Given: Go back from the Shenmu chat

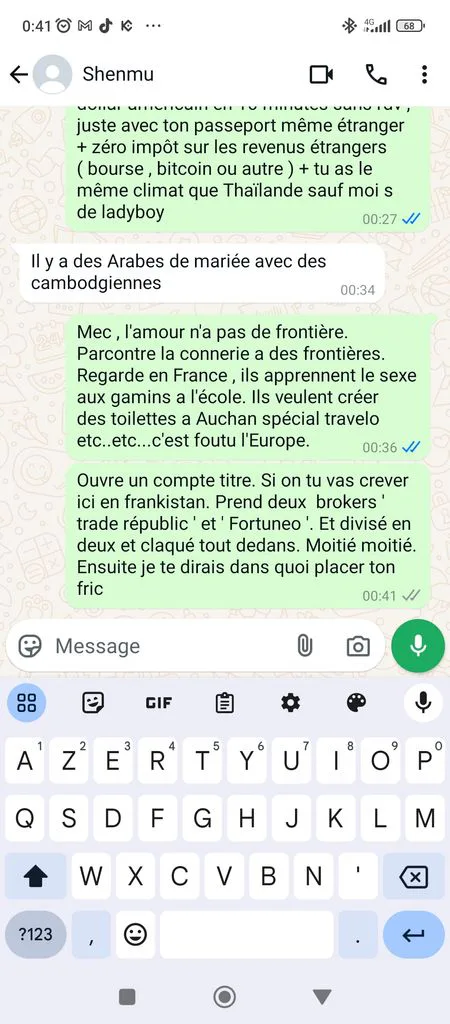Looking at the screenshot, I should point(19,74).
